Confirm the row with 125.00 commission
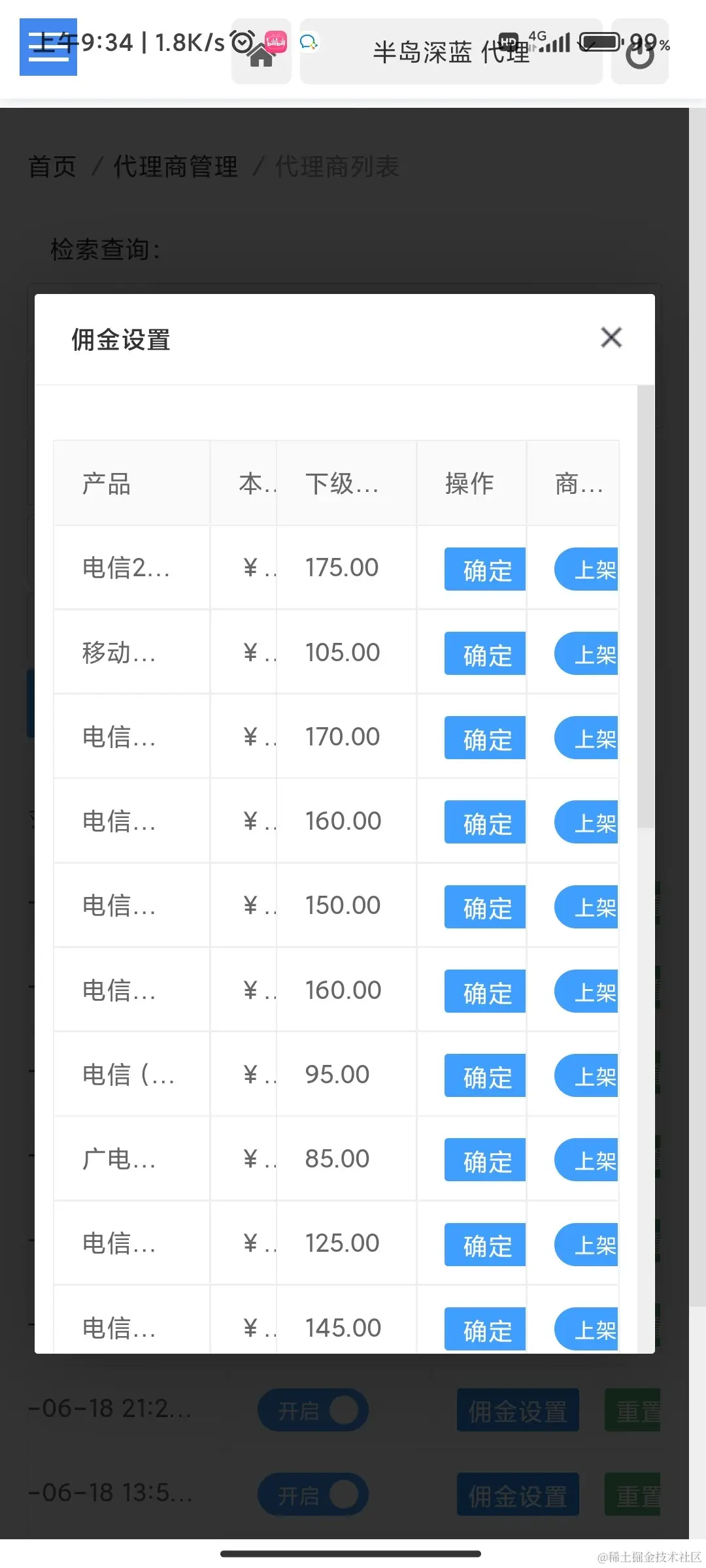 tap(485, 1245)
